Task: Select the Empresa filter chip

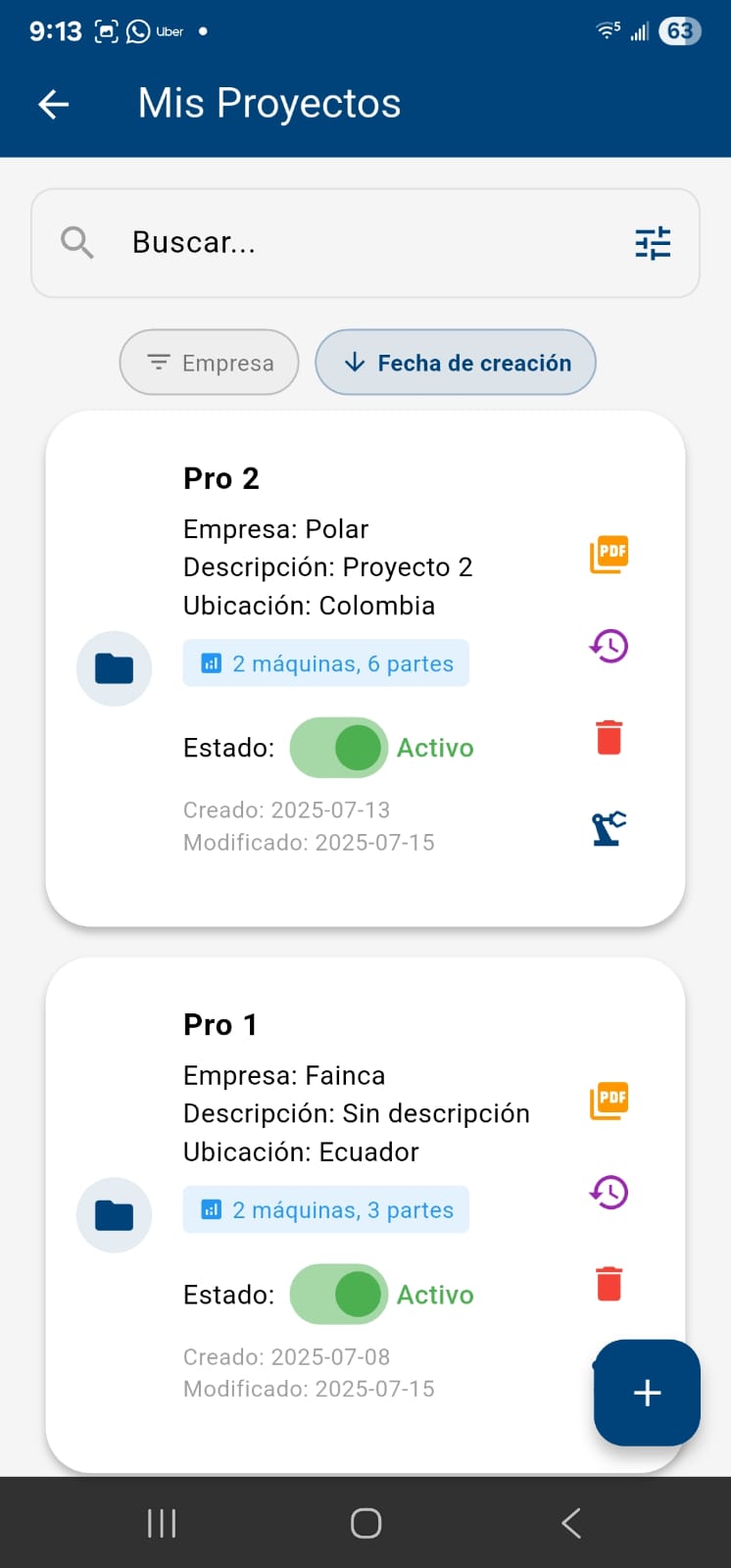Action: click(210, 363)
